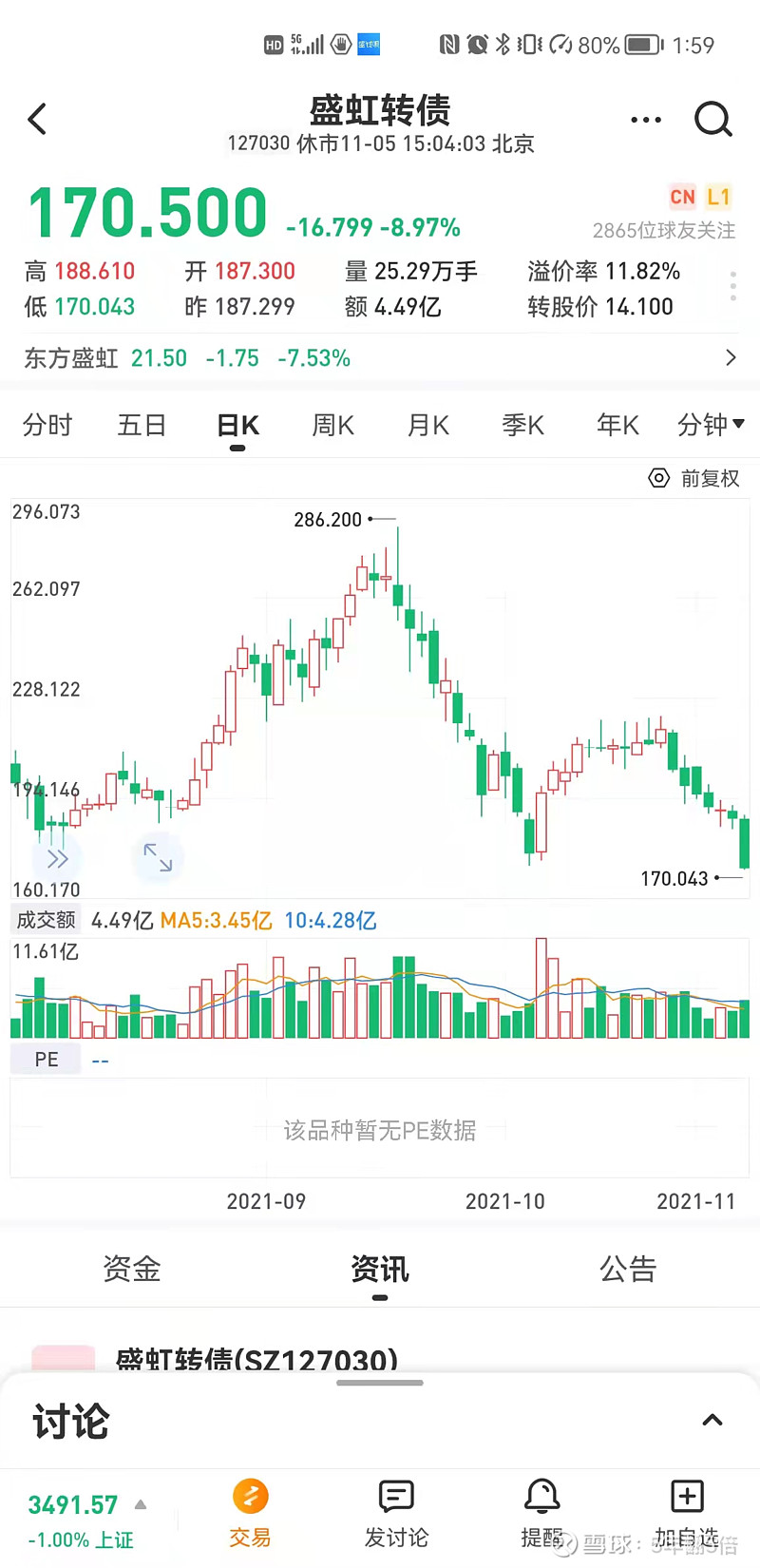View the 2865位球友关注 followers link
Screen dimensions: 760x1568
coord(663,231)
